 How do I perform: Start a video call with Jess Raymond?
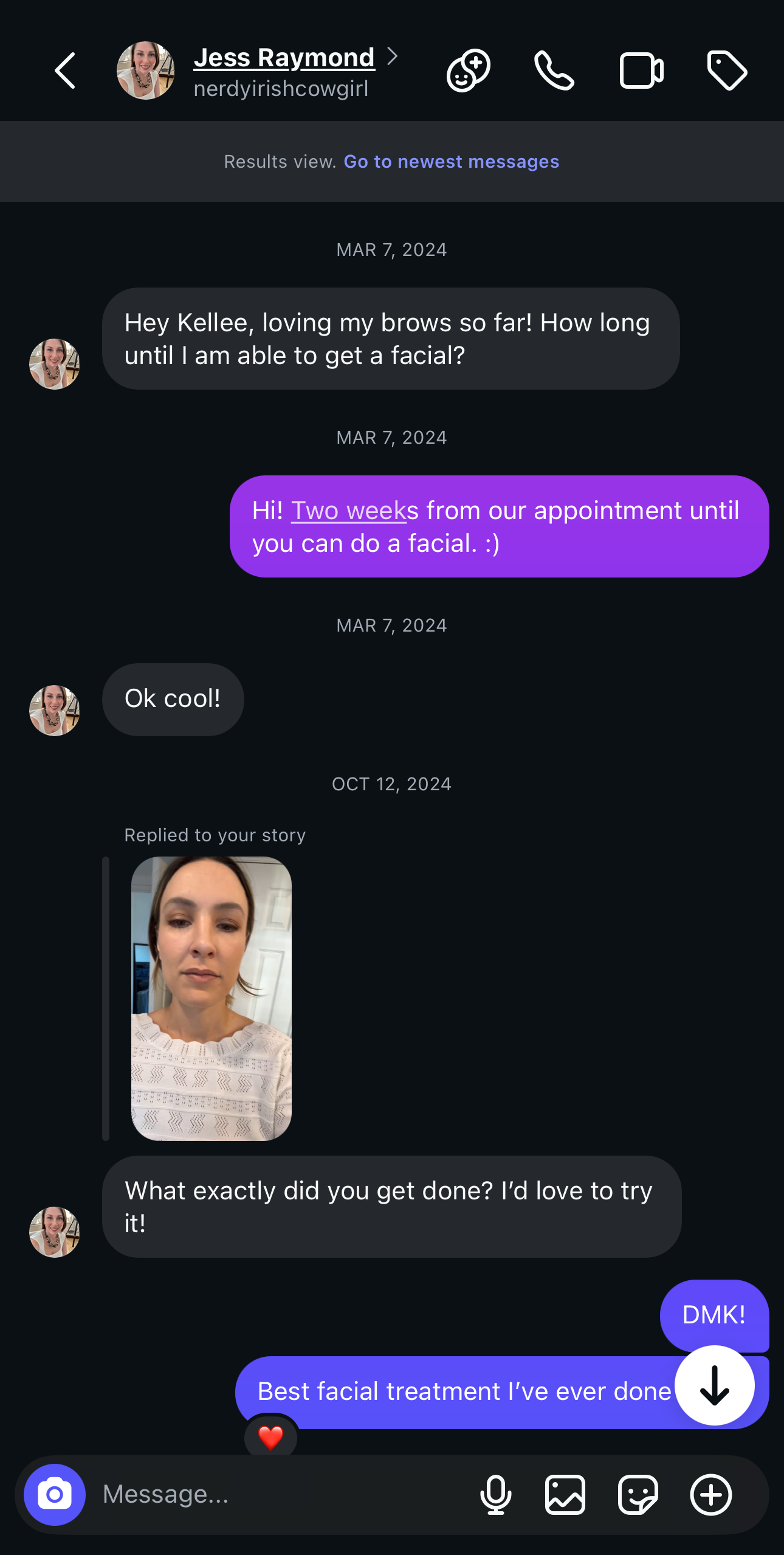click(641, 71)
